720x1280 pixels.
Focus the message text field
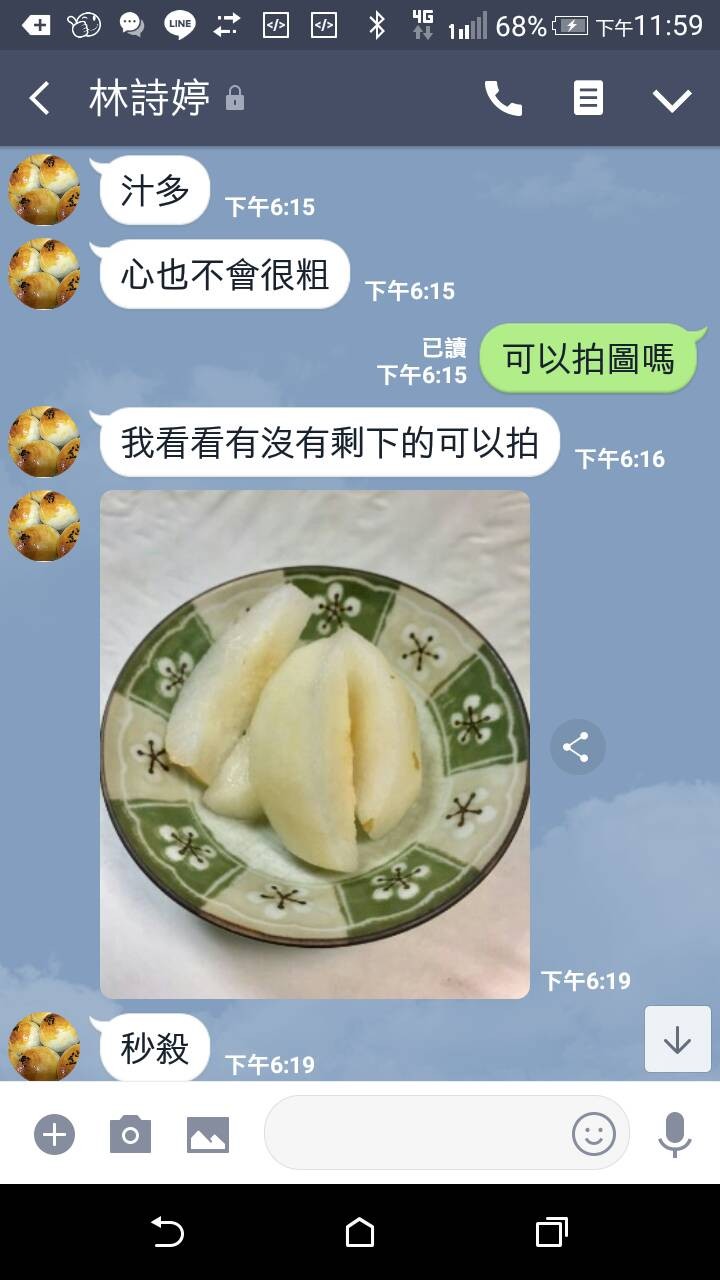point(415,1133)
